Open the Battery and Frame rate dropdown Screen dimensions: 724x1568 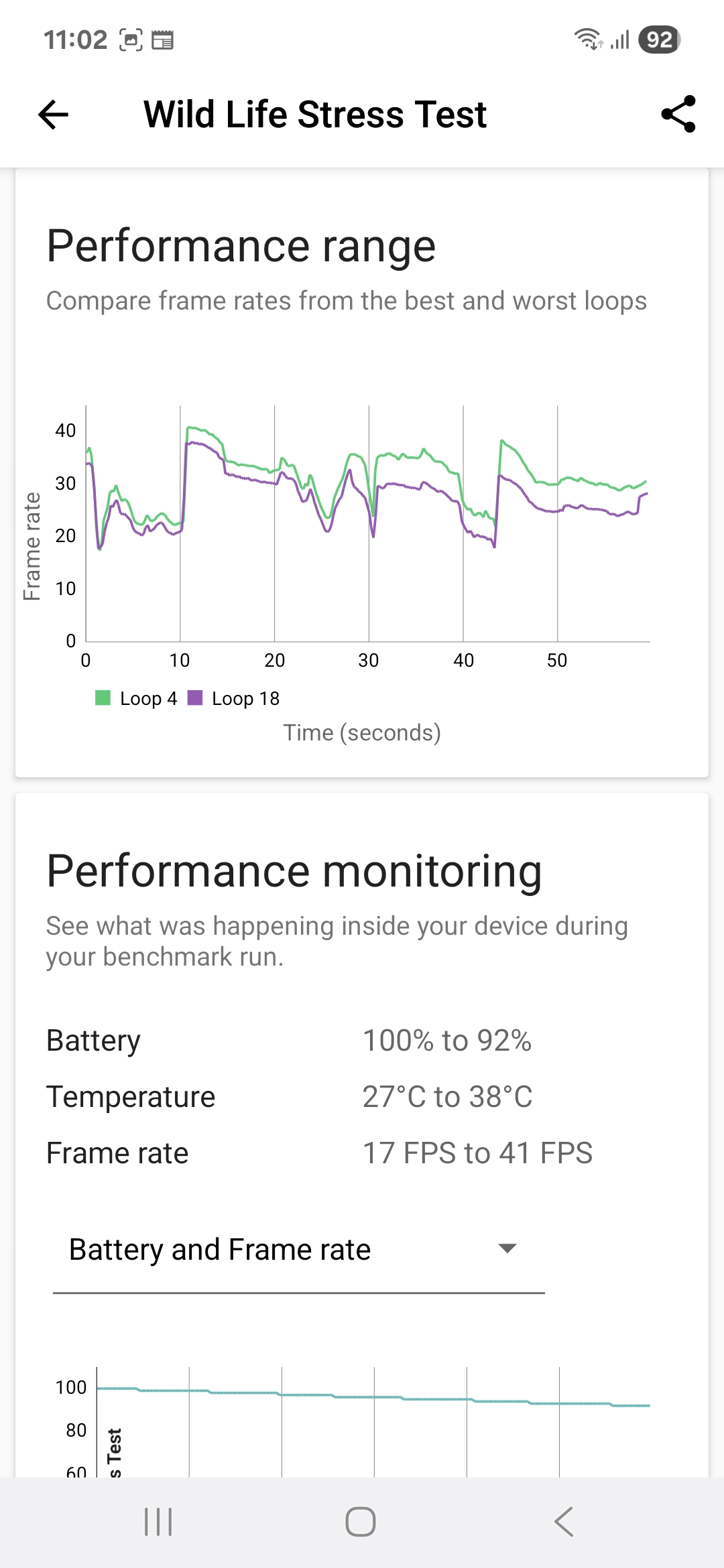point(298,1250)
